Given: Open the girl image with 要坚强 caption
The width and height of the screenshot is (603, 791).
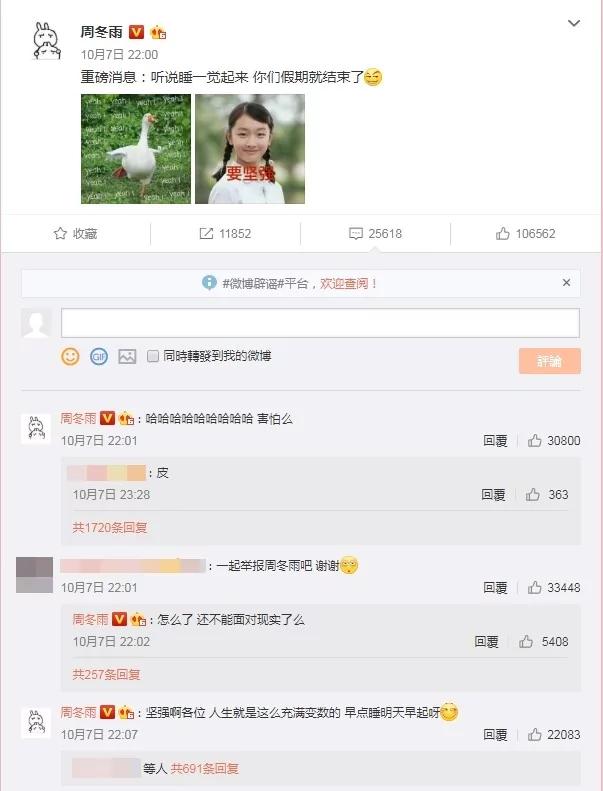Looking at the screenshot, I should [250, 149].
